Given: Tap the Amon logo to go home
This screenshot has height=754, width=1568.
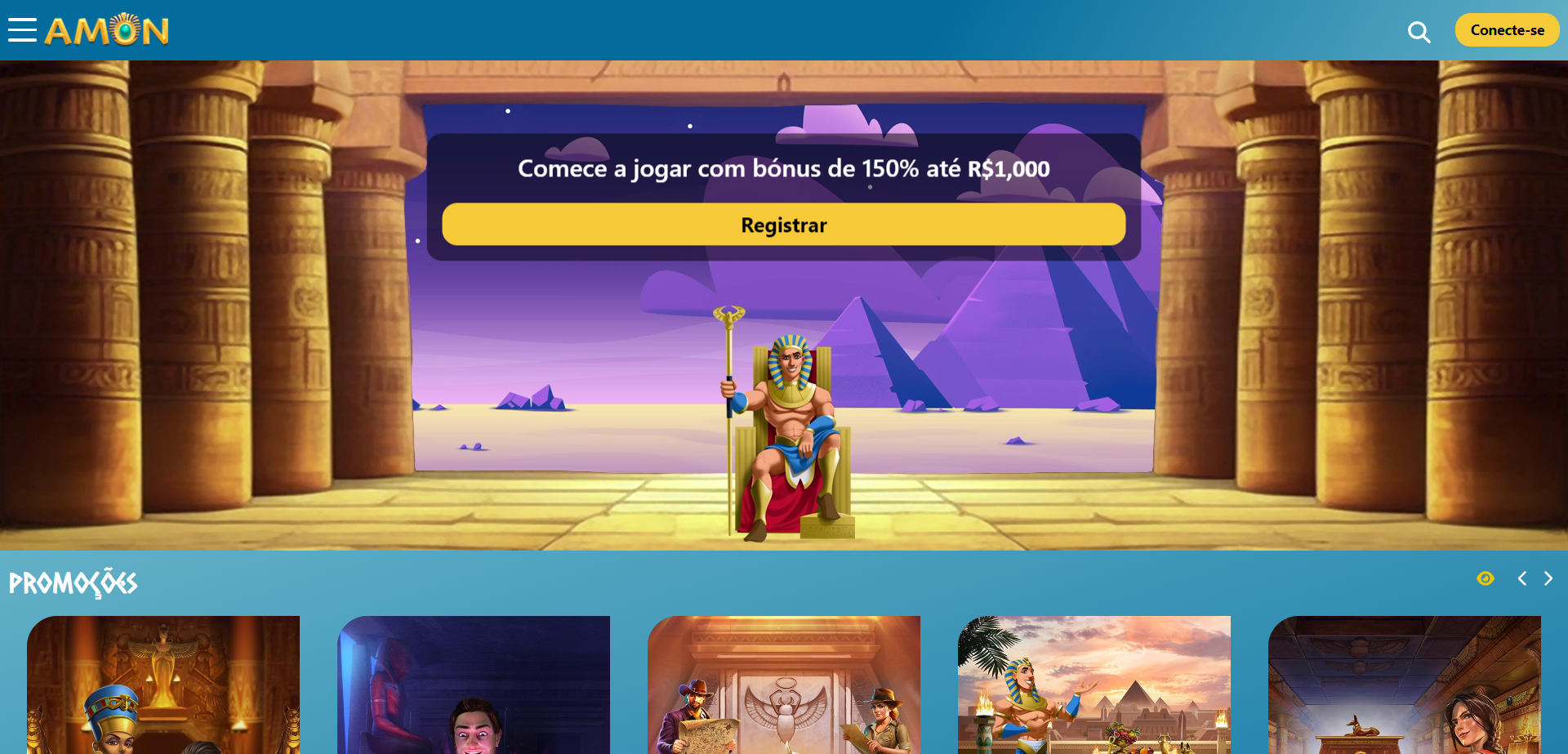Looking at the screenshot, I should click(107, 30).
